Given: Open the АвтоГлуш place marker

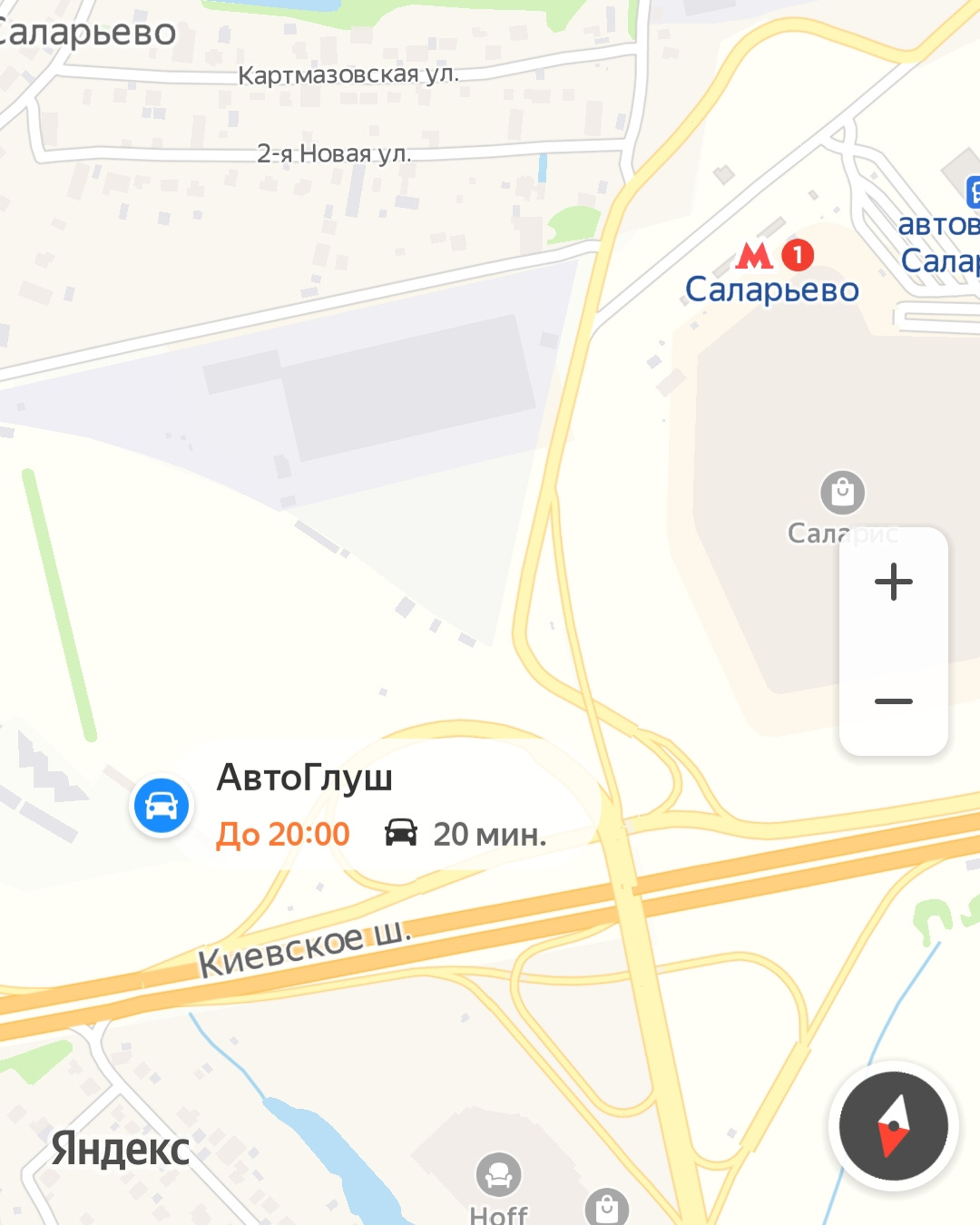Looking at the screenshot, I should [162, 806].
